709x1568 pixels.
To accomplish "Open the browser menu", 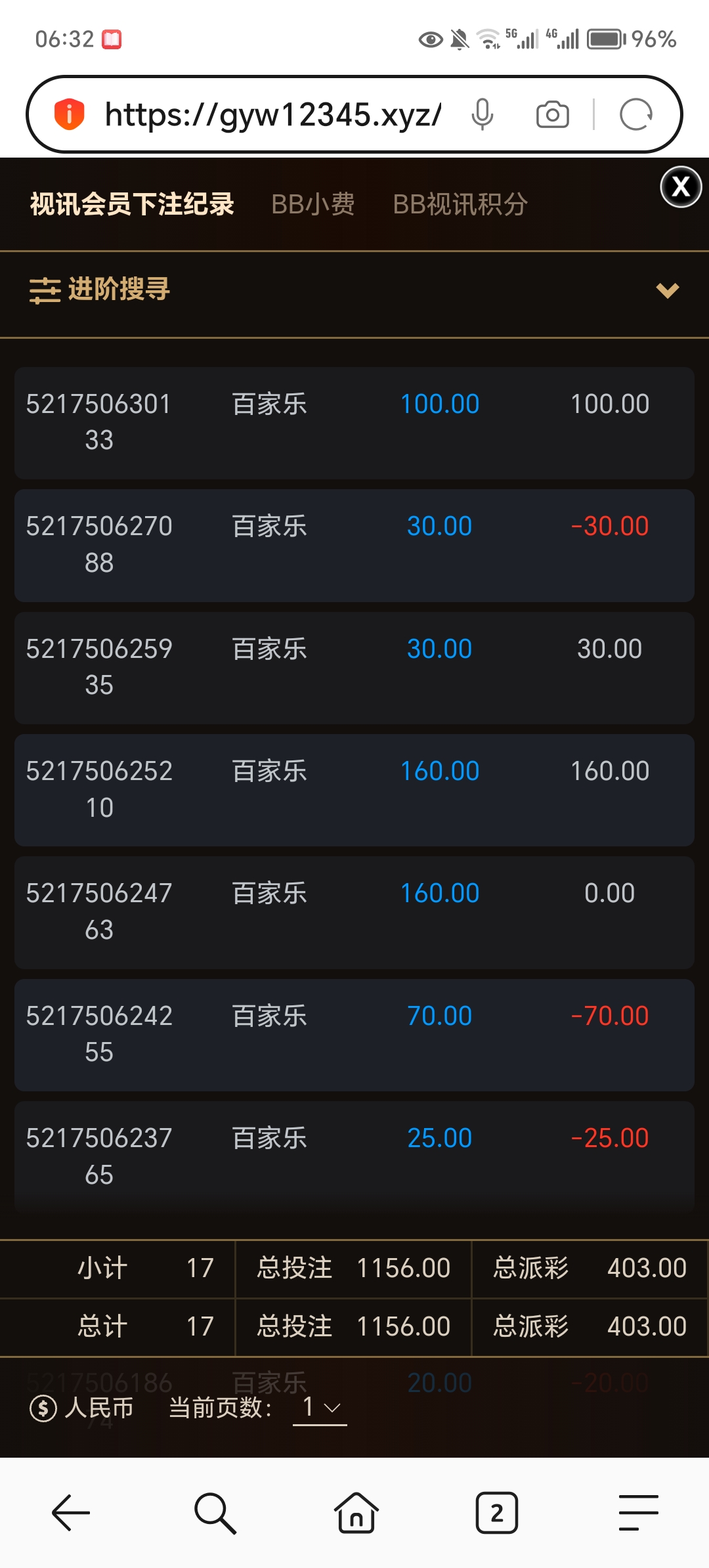I will tap(638, 1513).
